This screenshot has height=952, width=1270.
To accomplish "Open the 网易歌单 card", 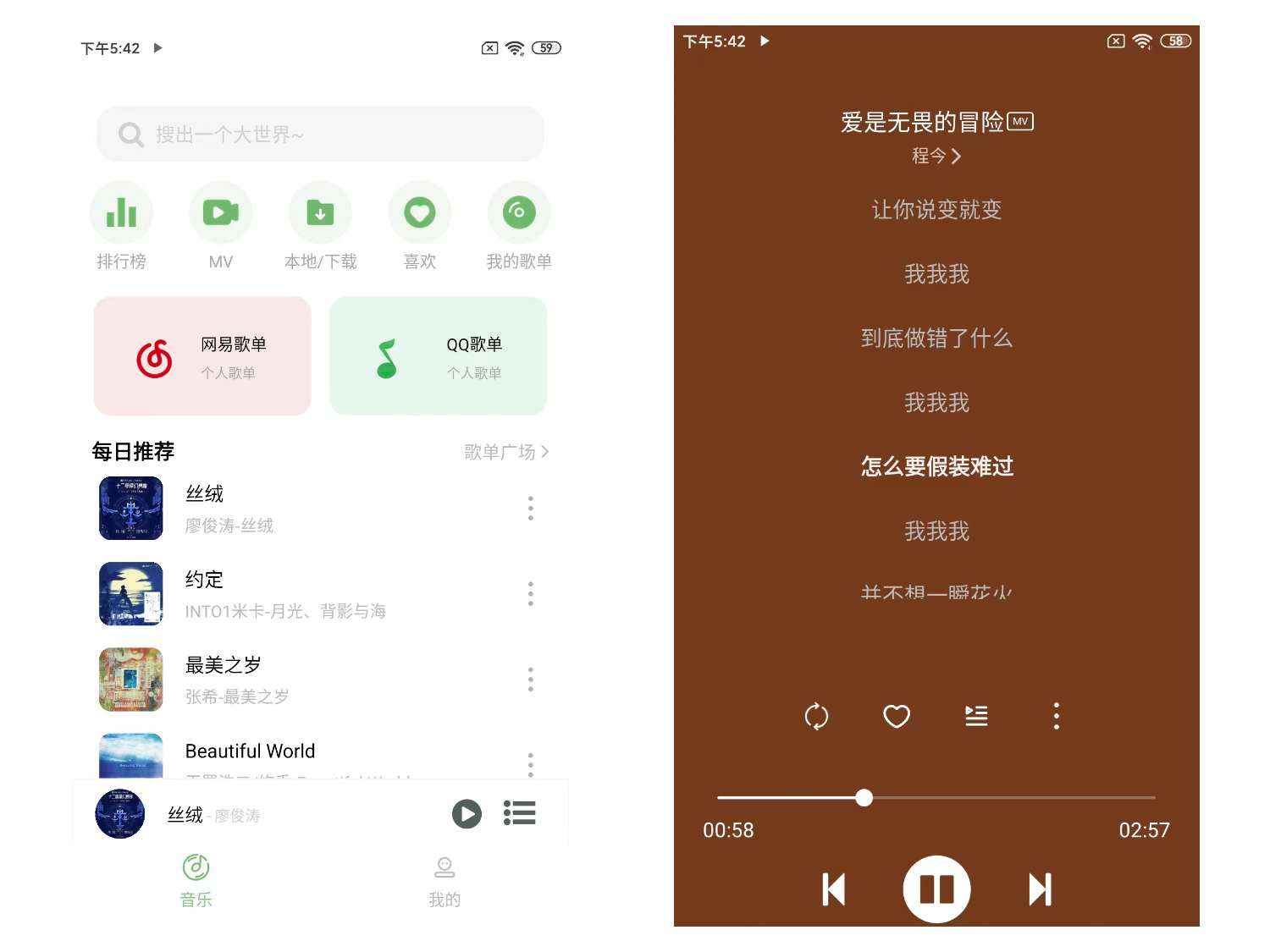I will click(x=202, y=356).
